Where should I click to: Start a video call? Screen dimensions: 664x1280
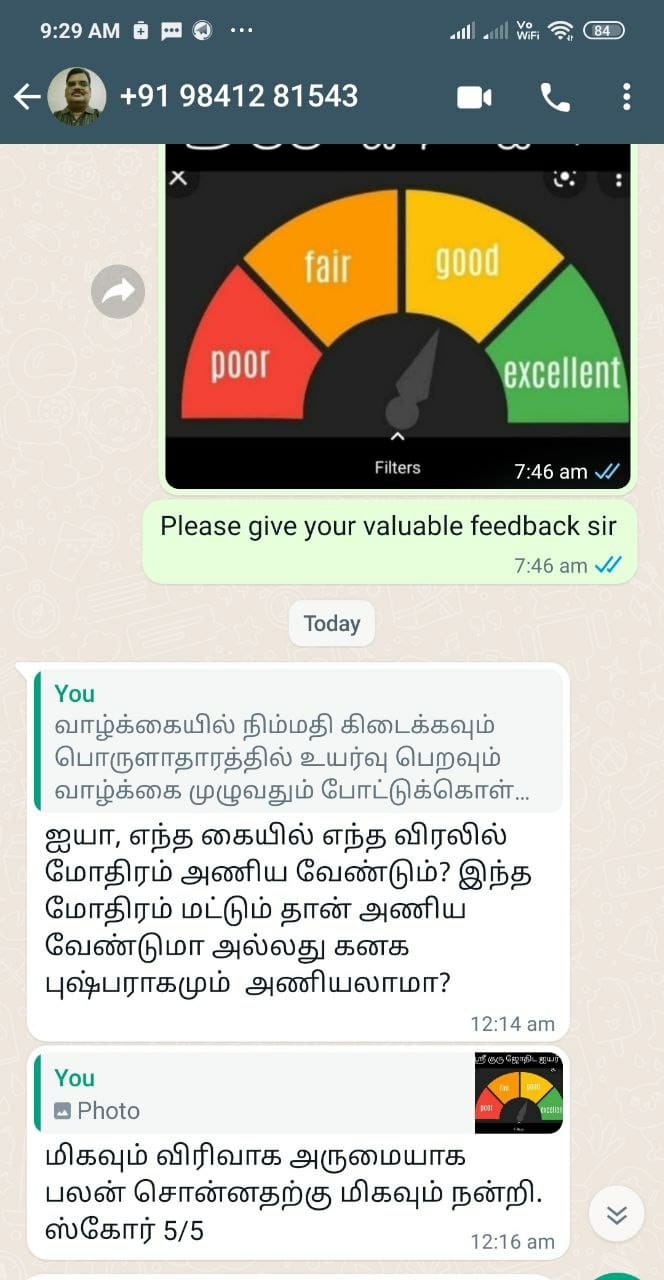(474, 97)
